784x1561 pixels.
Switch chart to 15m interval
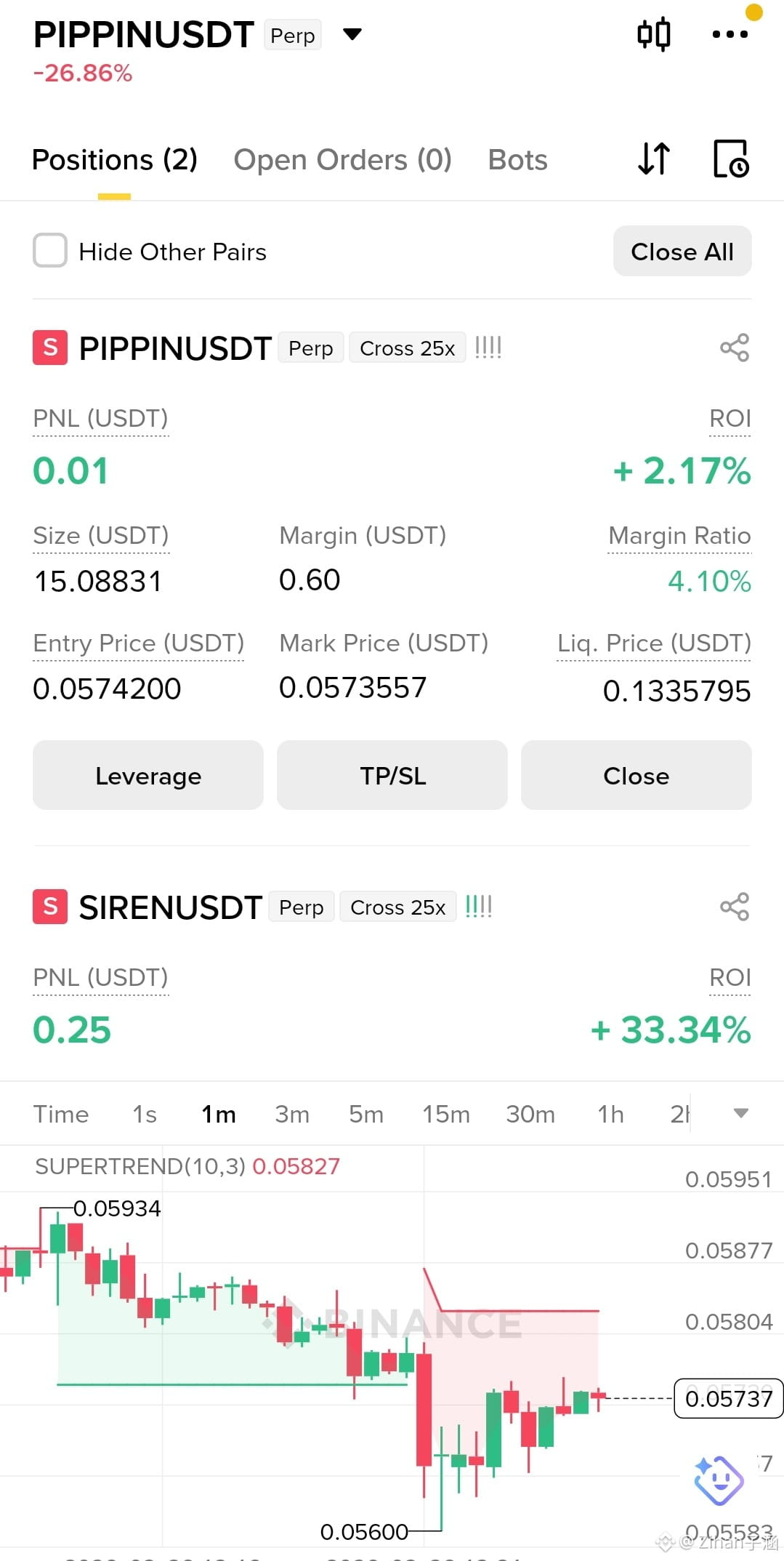click(x=446, y=1114)
